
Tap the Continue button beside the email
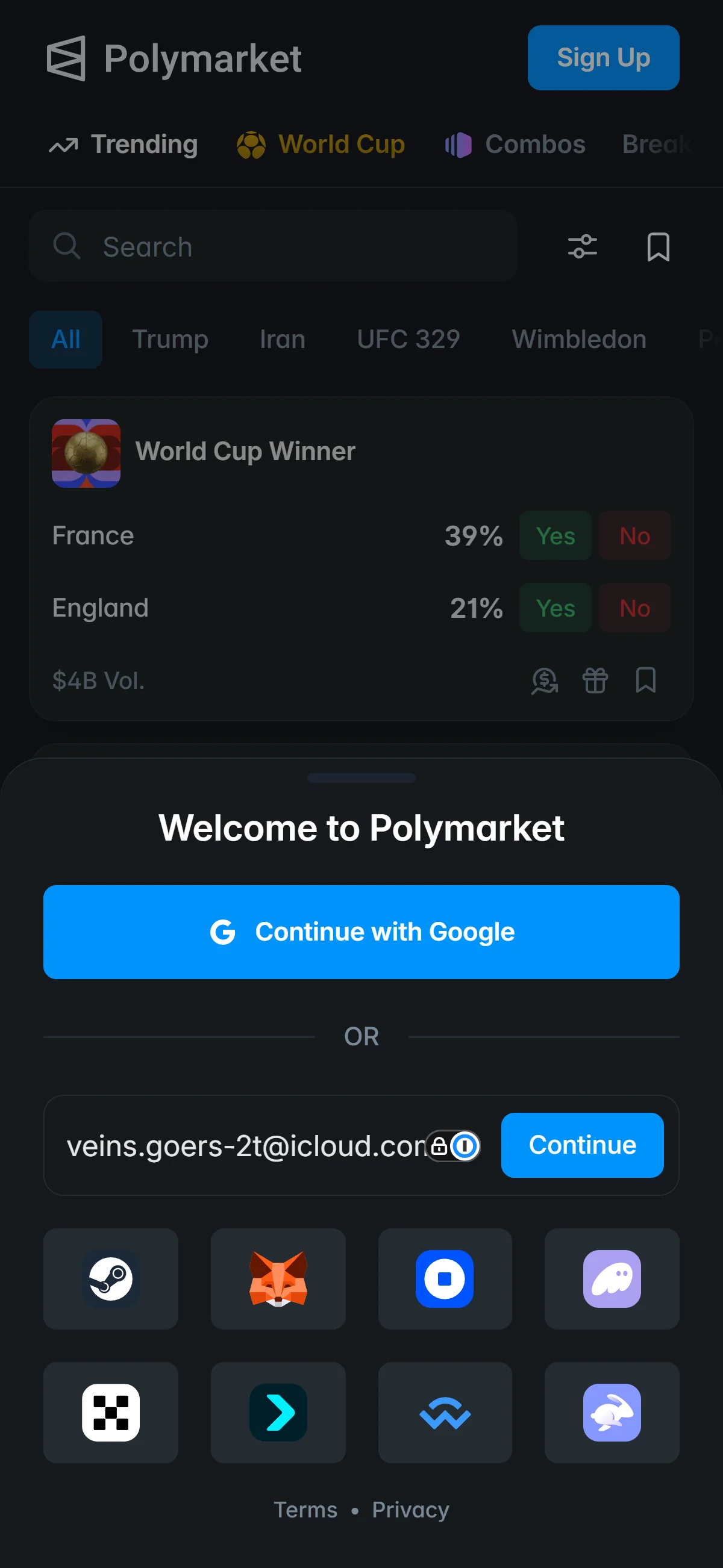tap(582, 1145)
